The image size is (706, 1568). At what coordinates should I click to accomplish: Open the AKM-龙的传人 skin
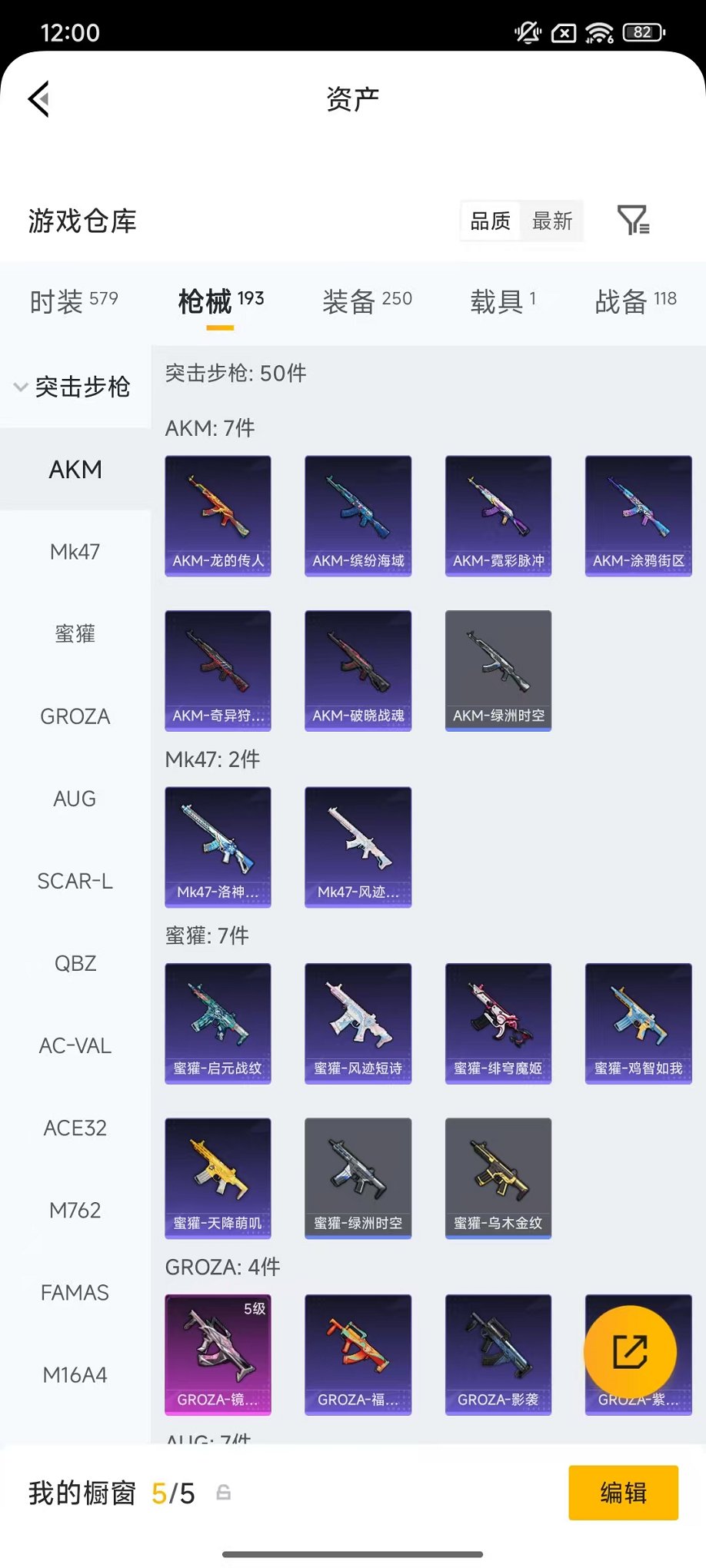tap(218, 516)
